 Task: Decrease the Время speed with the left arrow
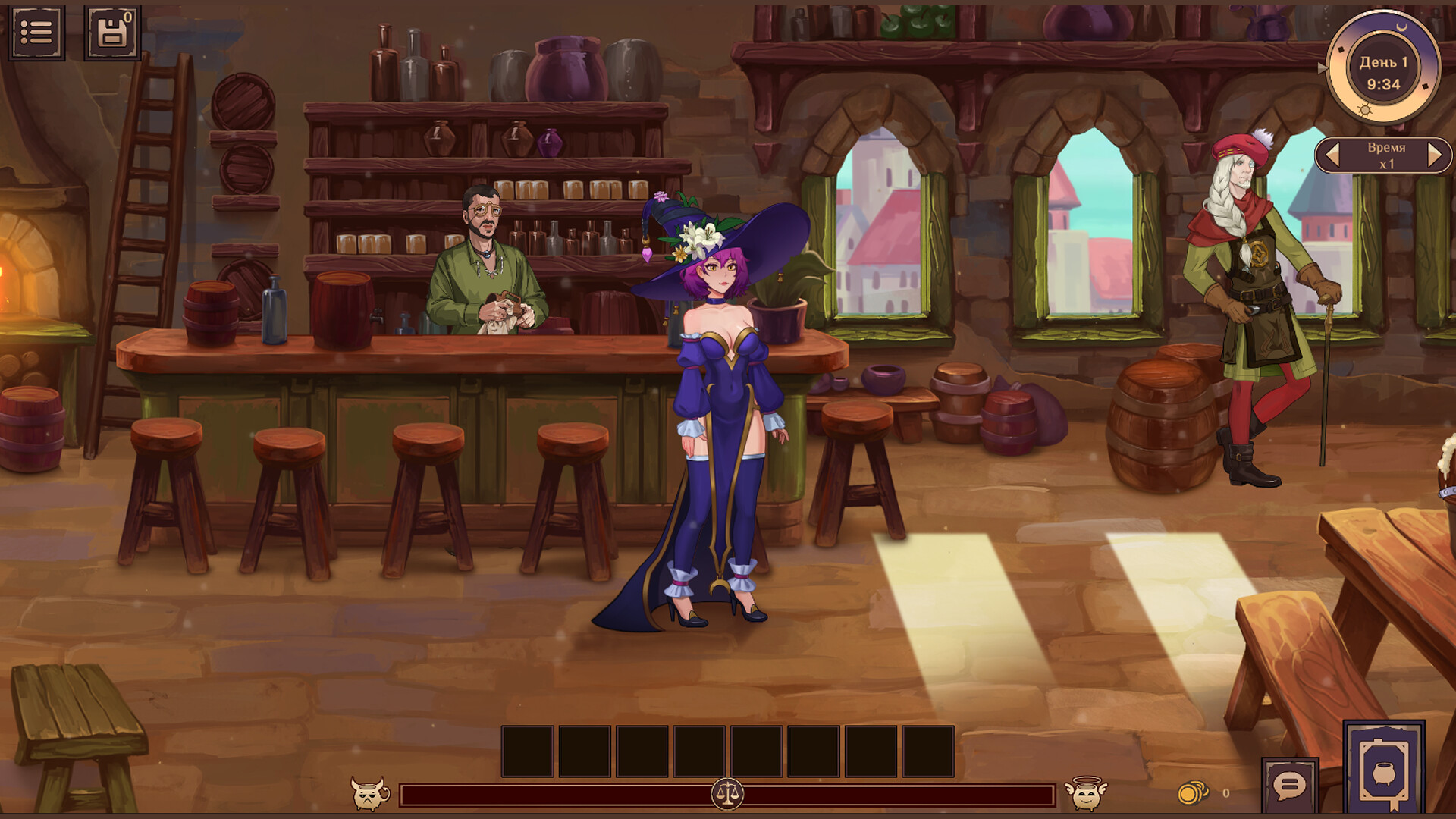point(1332,155)
